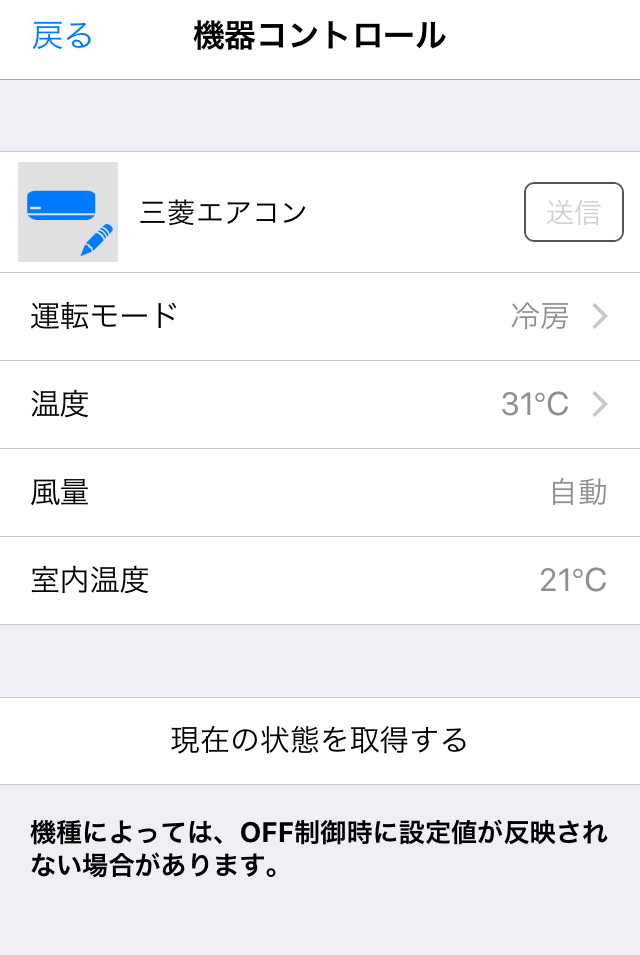Tap the 送信 send button
This screenshot has width=640, height=955.
[573, 212]
